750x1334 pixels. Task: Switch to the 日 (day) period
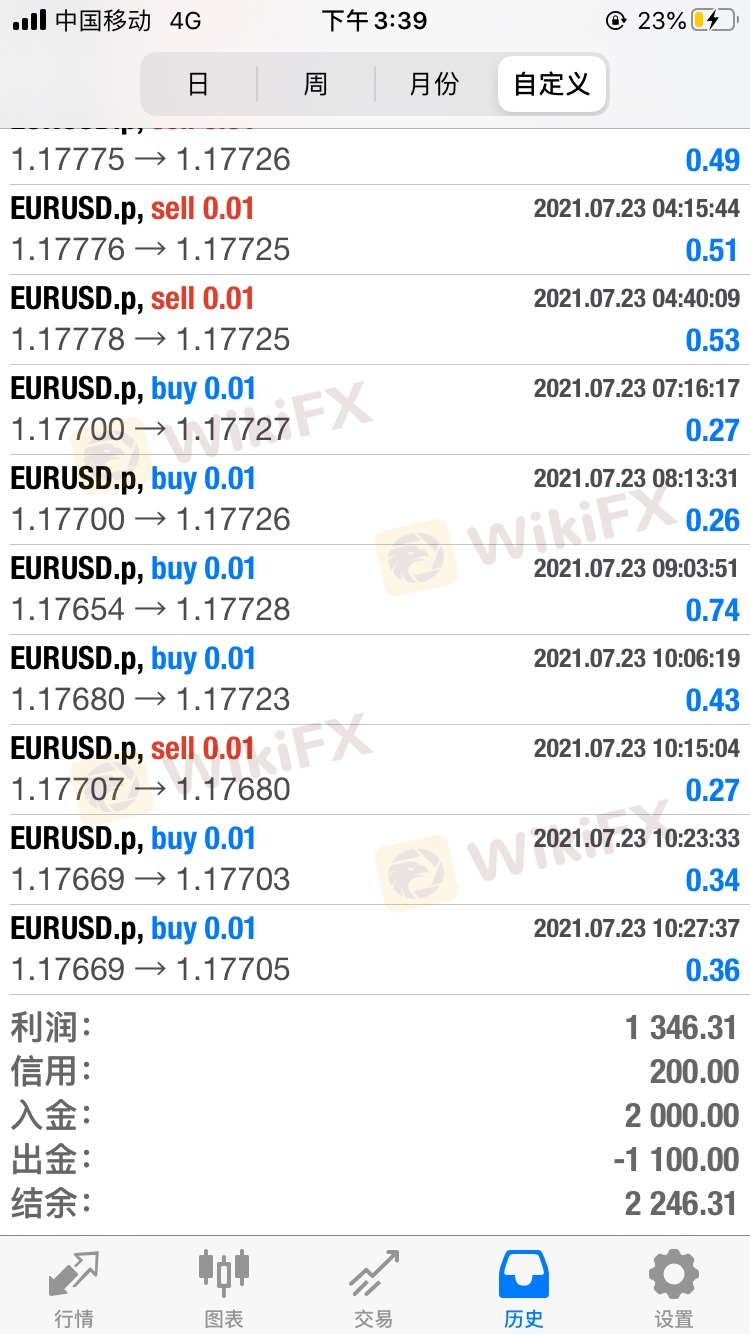[198, 84]
